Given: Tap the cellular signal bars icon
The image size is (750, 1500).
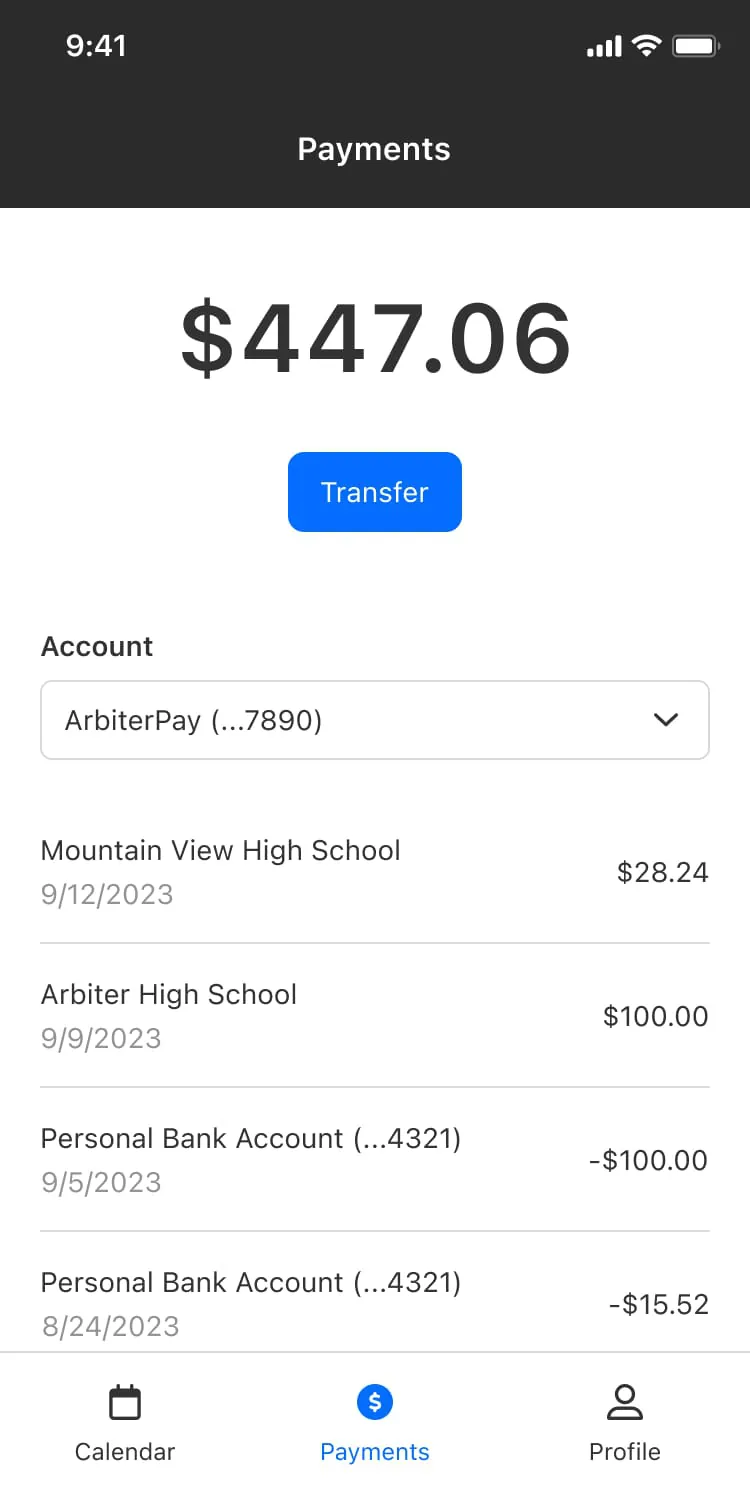Looking at the screenshot, I should (x=601, y=45).
